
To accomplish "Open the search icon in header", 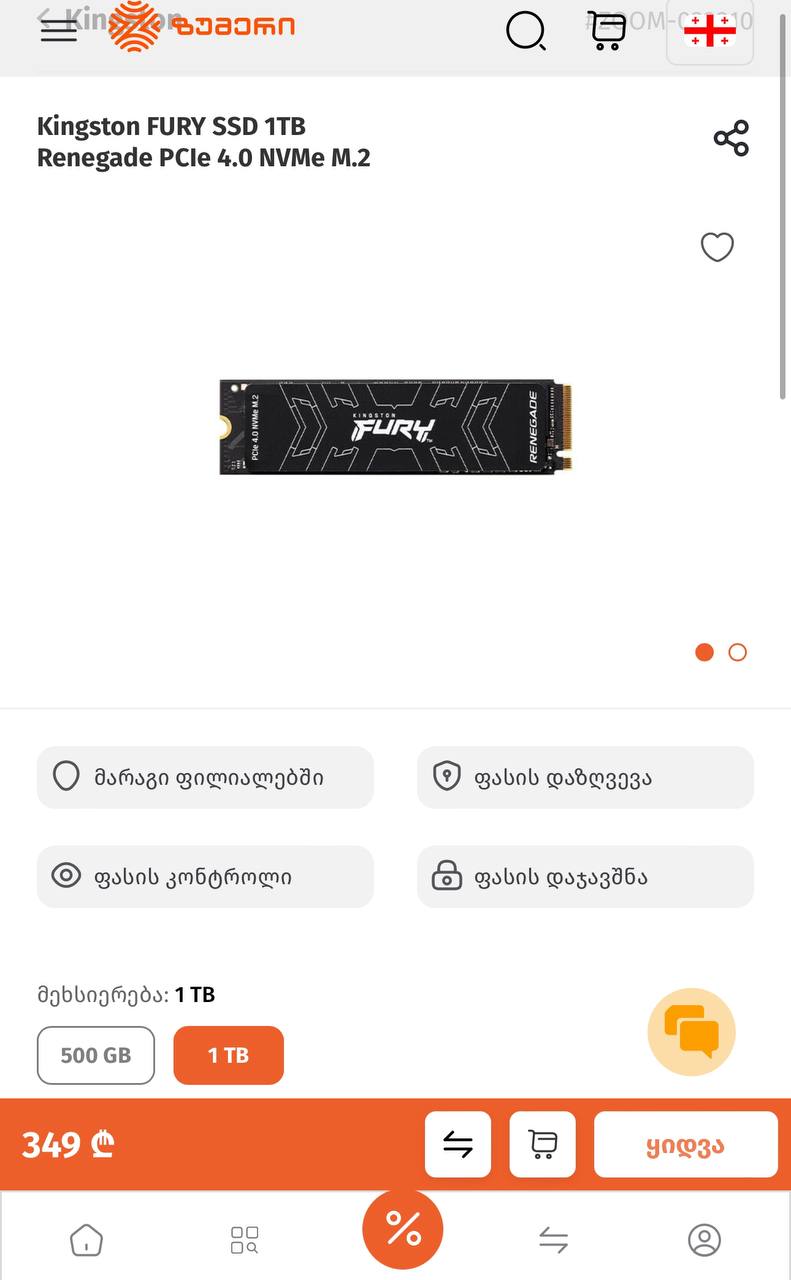I will [x=526, y=31].
